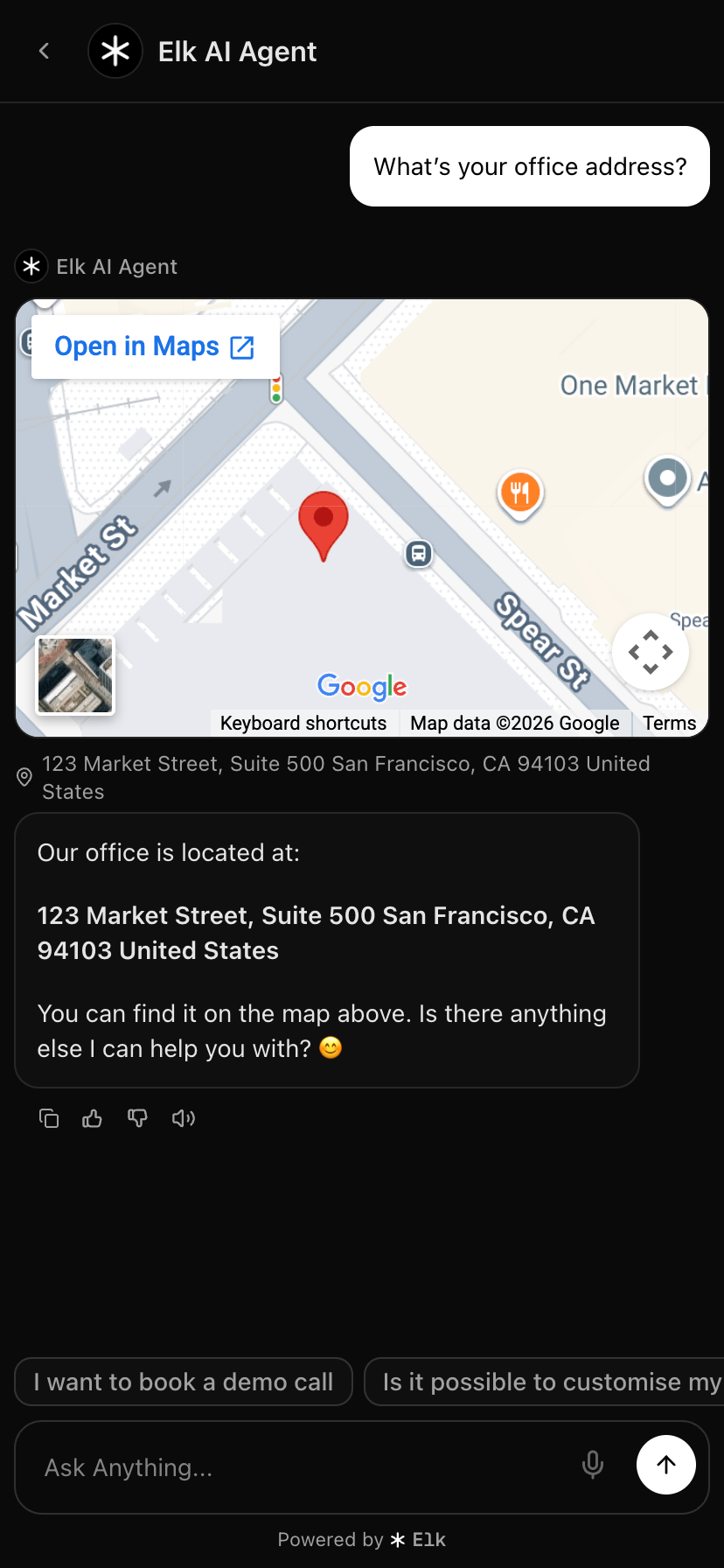Screen dimensions: 724x1568
Task: Start voice input with the microphone
Action: pos(593,1465)
